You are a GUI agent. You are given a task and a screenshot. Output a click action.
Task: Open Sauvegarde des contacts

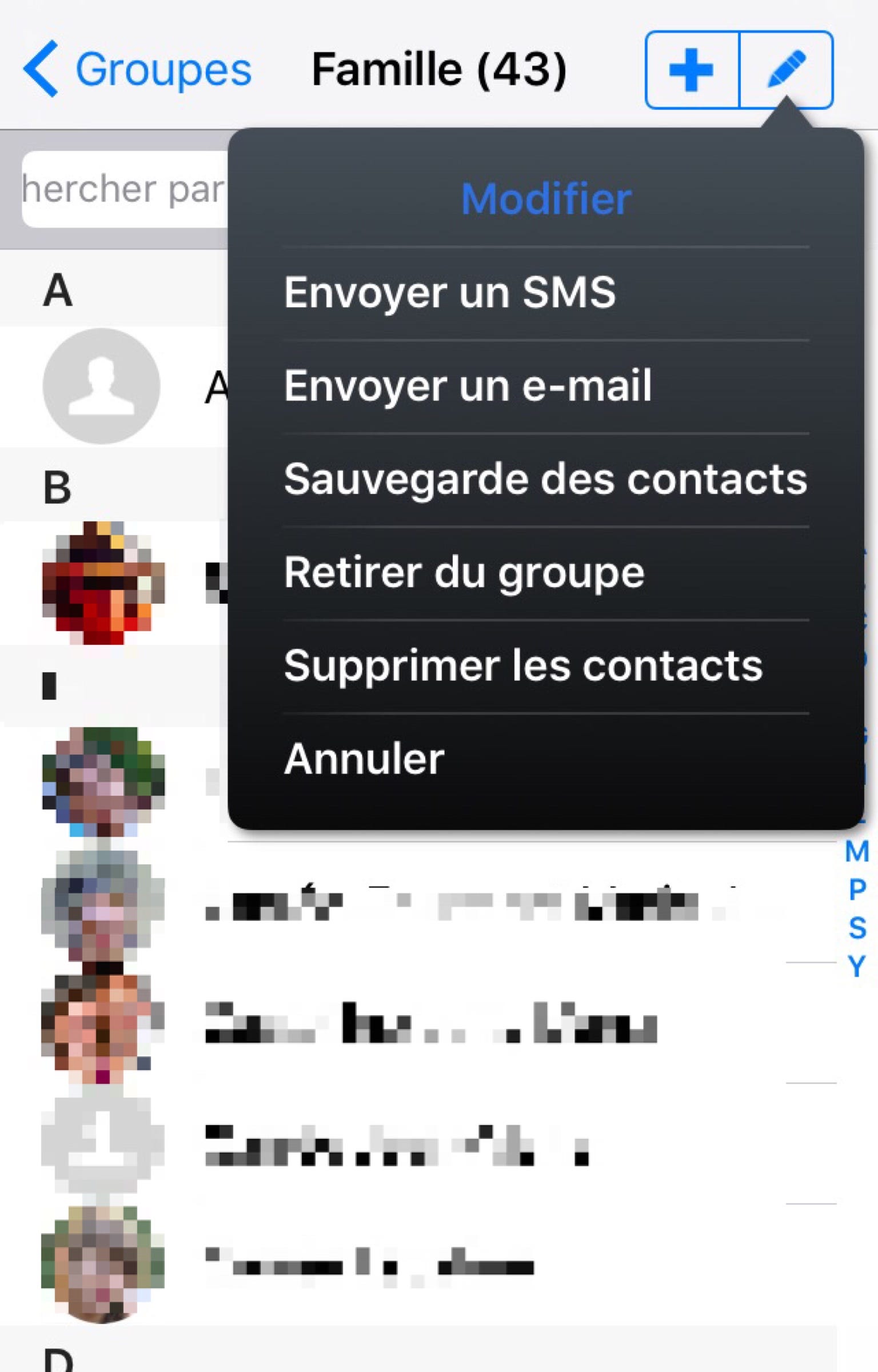(545, 479)
